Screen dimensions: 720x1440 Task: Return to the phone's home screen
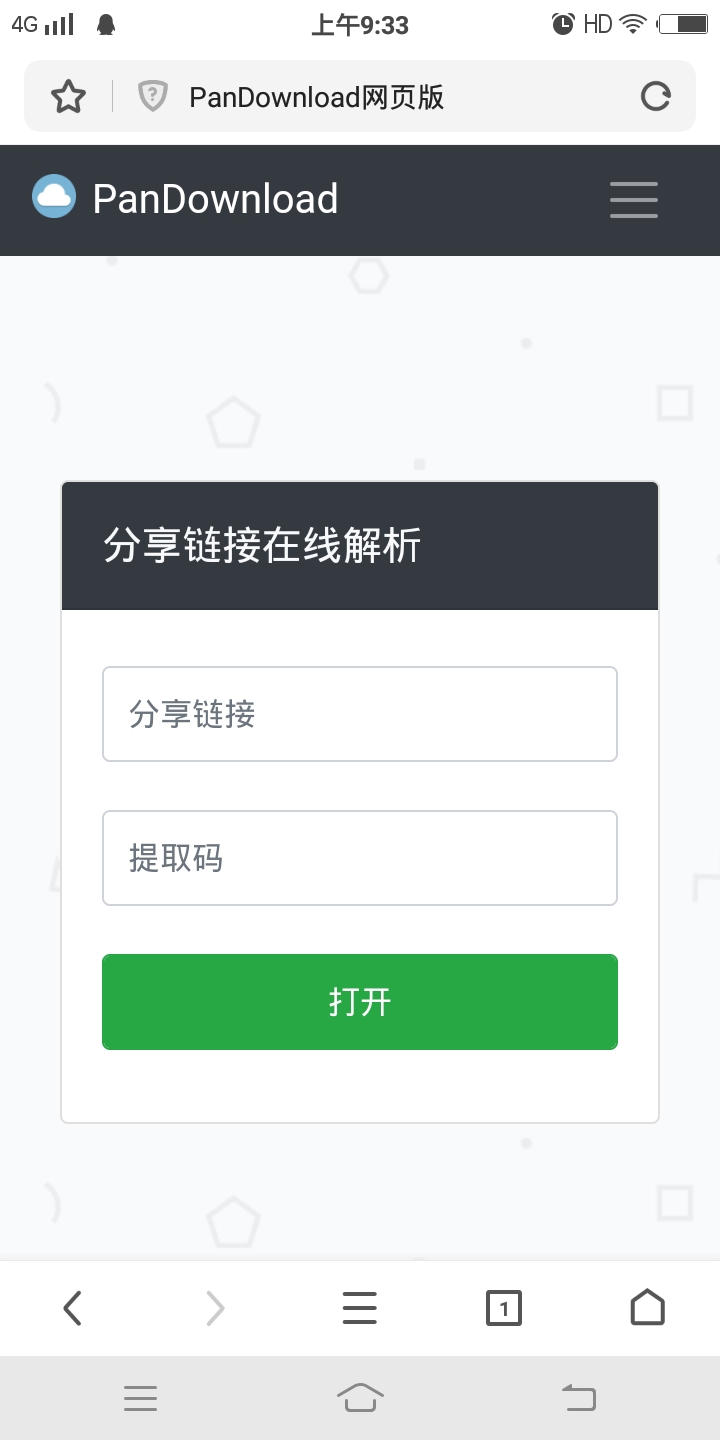coord(360,1398)
